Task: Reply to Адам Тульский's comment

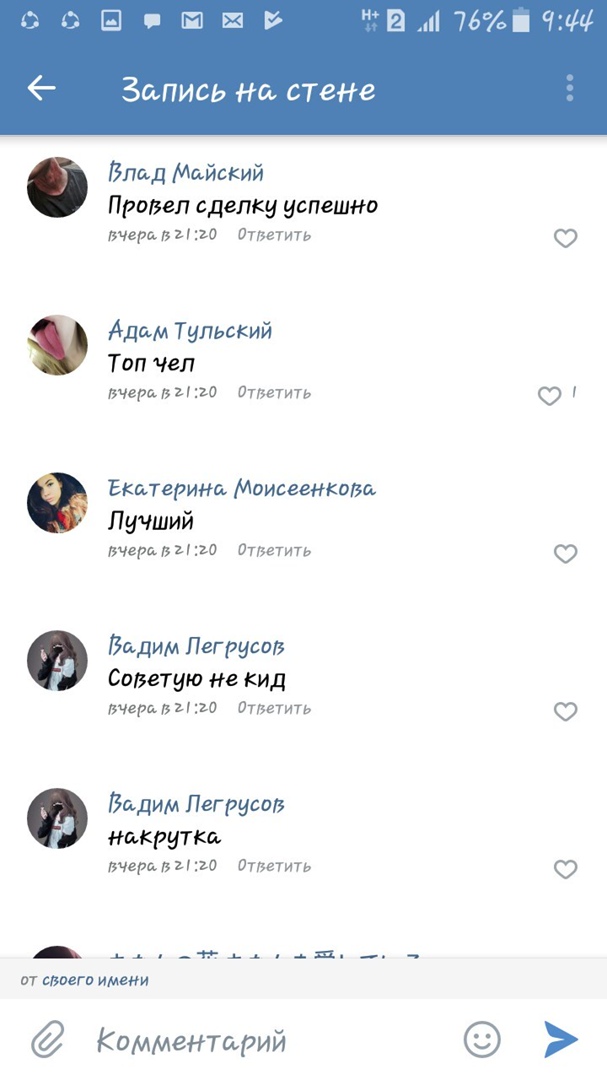Action: [x=274, y=393]
